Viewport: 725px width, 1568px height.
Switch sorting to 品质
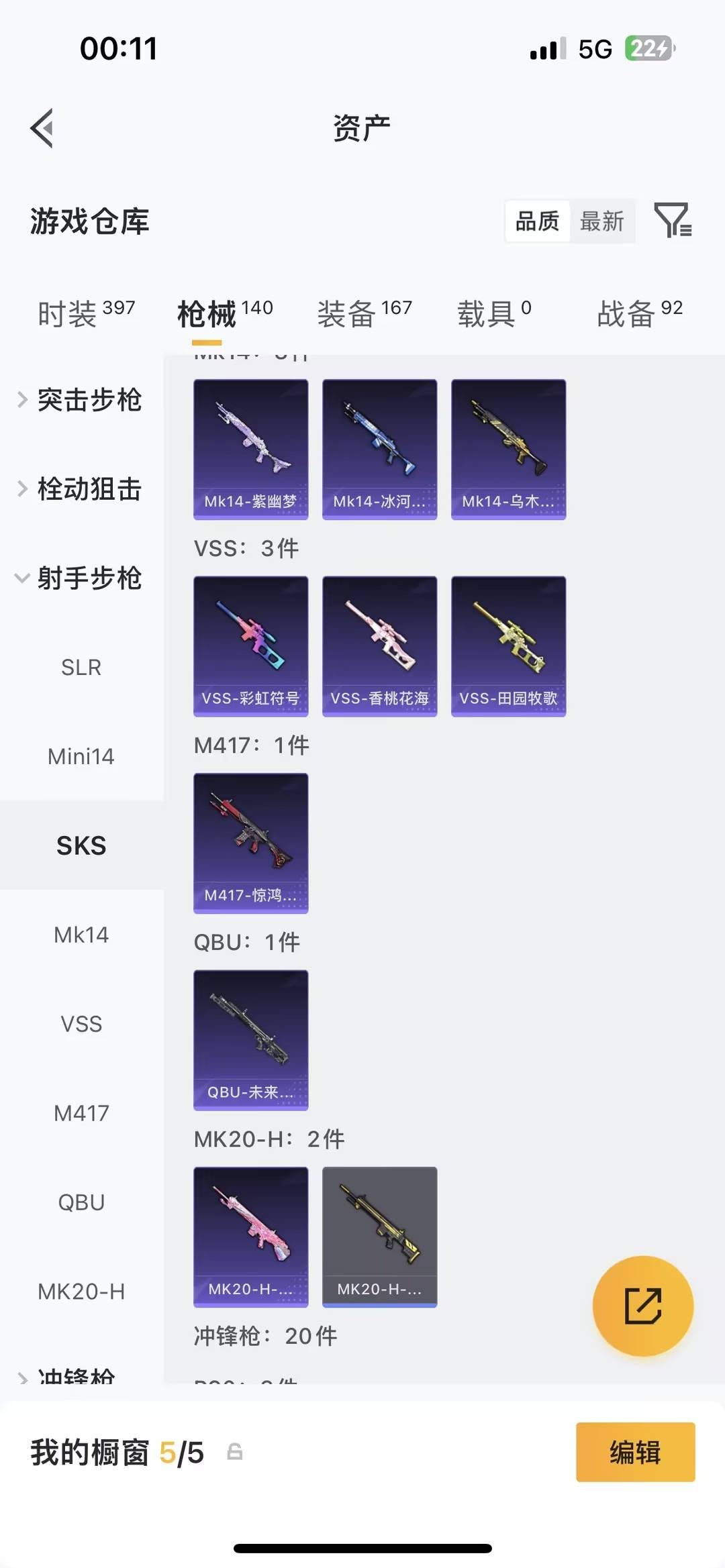coord(536,221)
